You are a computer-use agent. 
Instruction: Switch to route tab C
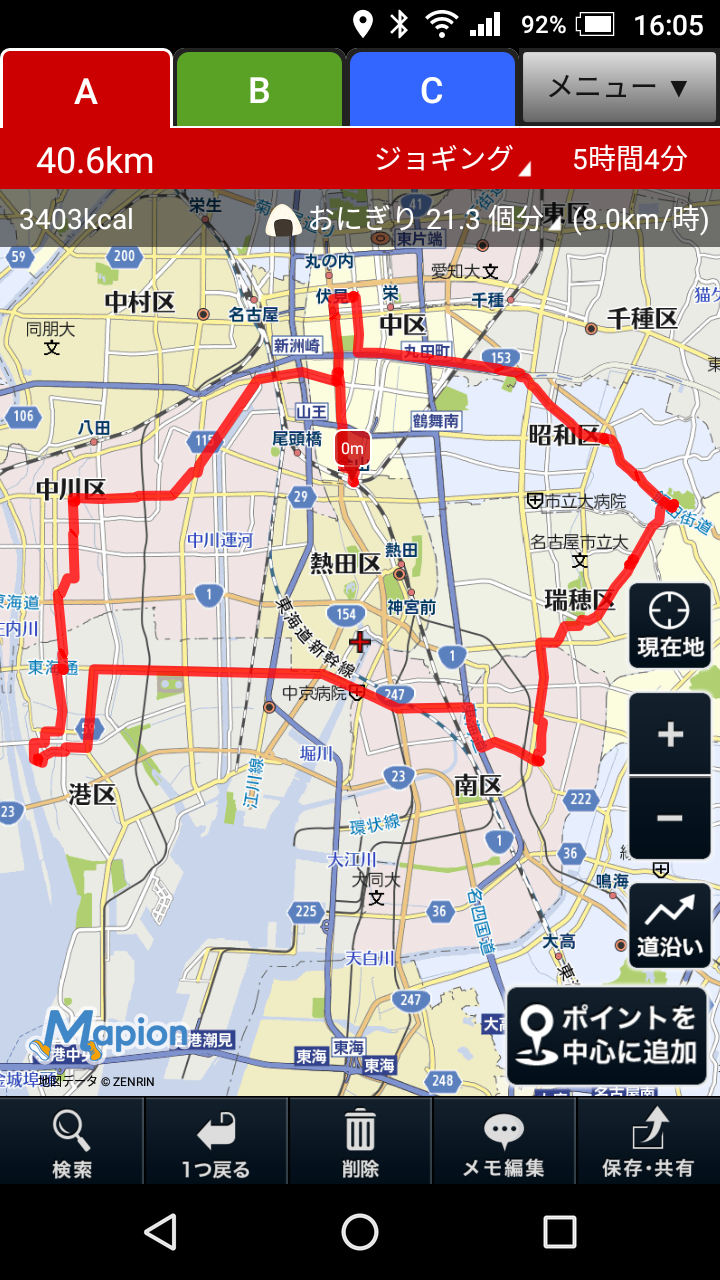tap(431, 90)
